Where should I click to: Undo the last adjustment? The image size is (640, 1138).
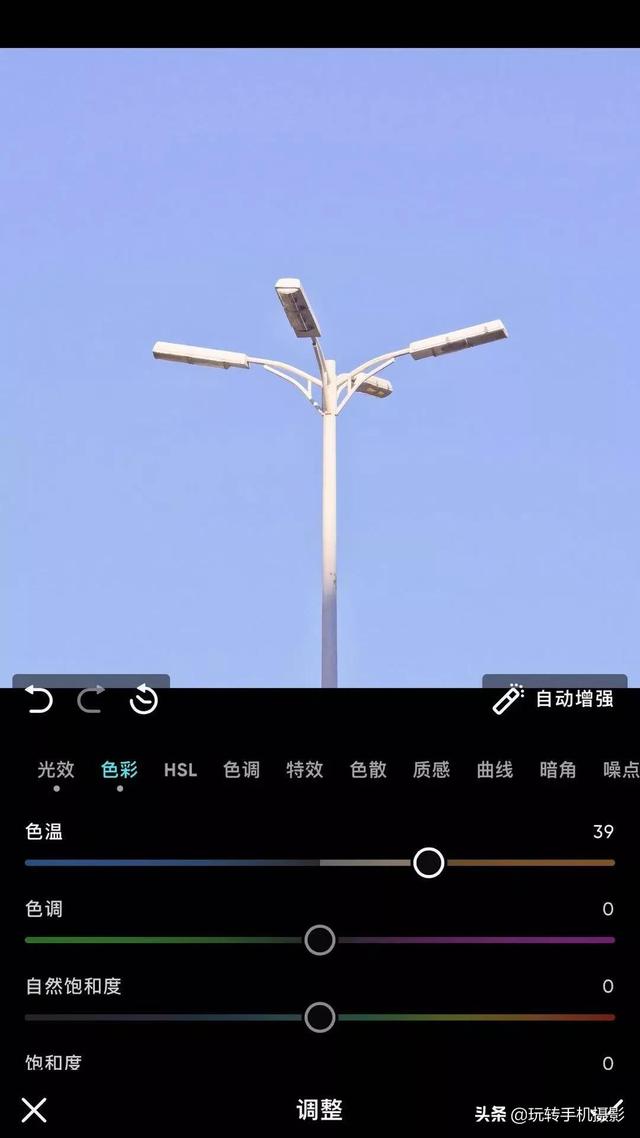[x=38, y=699]
